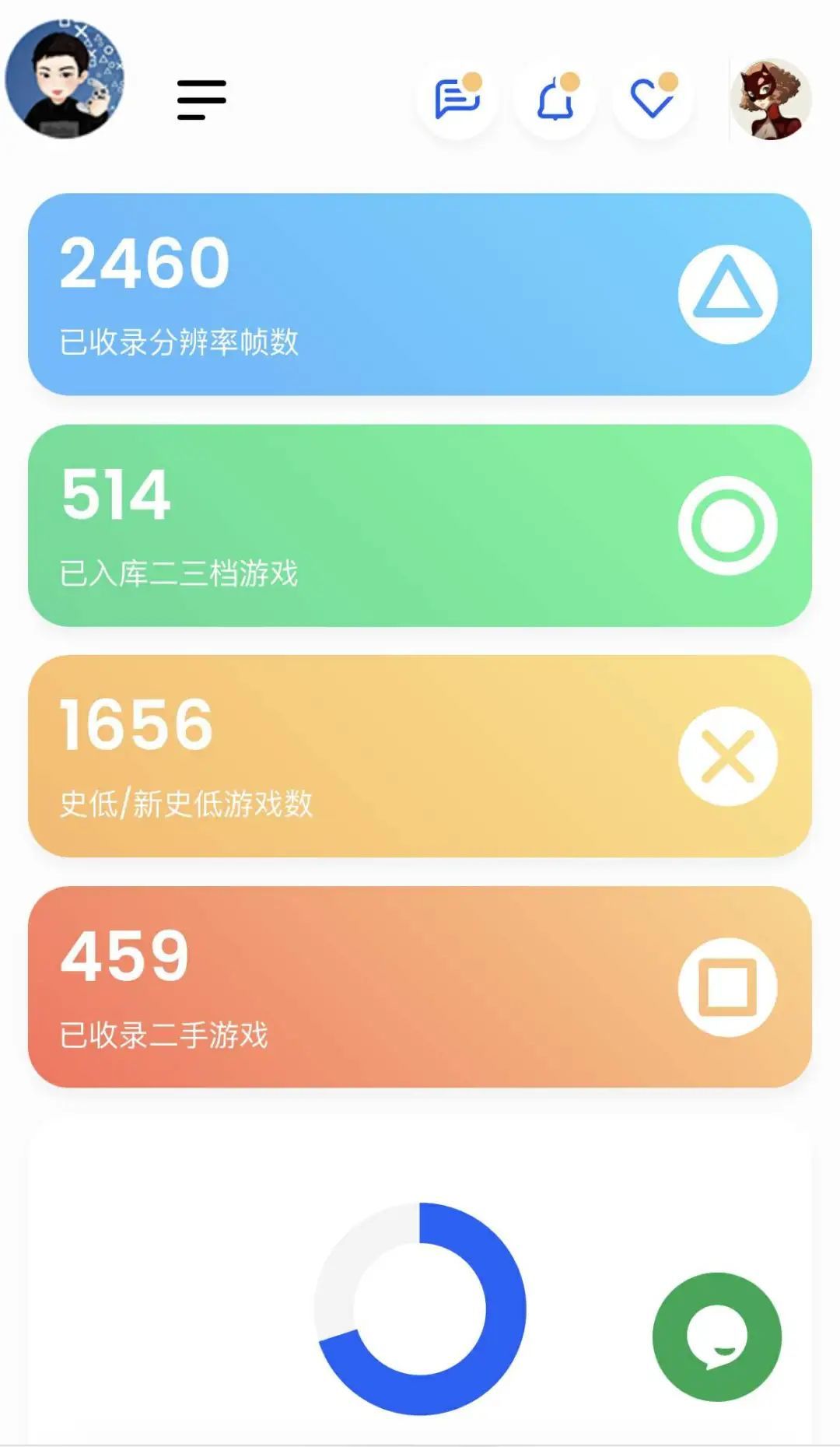The image size is (840, 1447).
Task: Open the 已入库二三档游戏 card
Action: pos(420,525)
